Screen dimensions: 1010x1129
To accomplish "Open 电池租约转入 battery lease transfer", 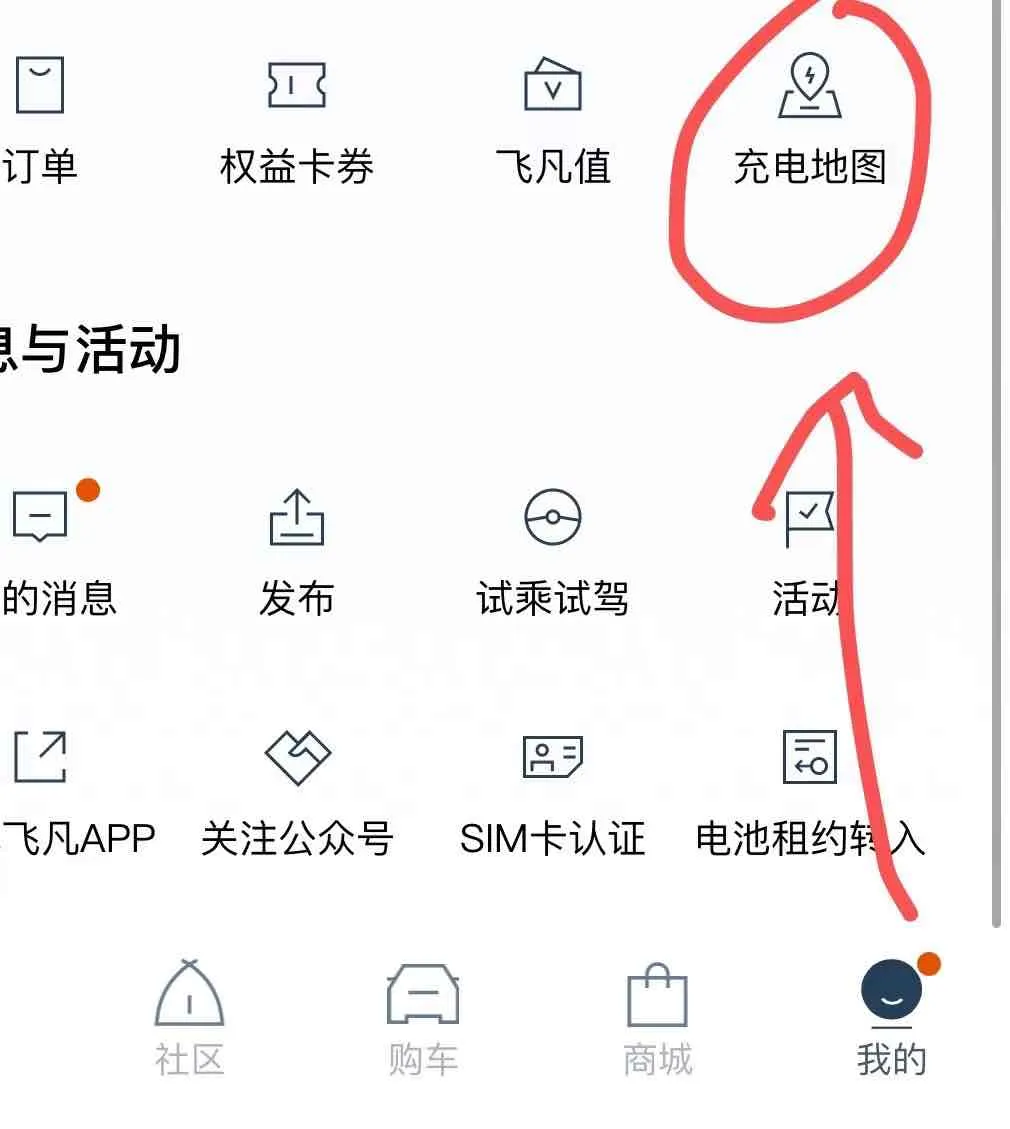I will click(x=809, y=790).
